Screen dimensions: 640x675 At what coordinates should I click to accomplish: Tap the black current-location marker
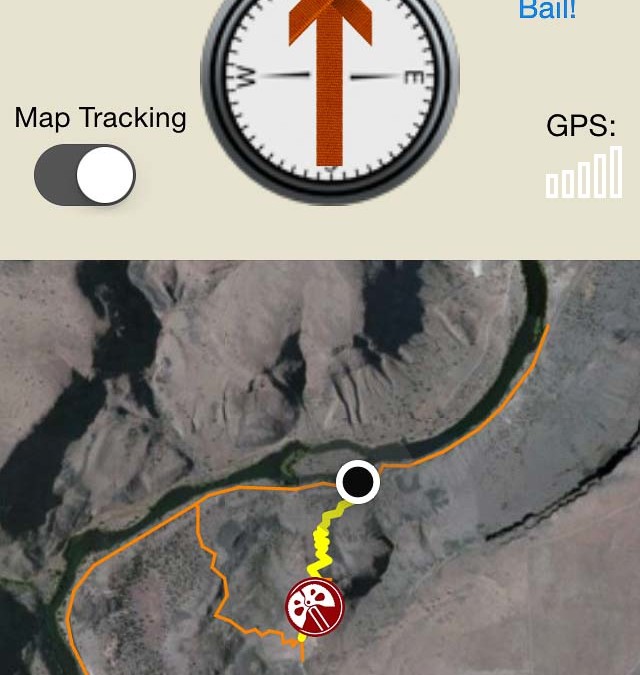point(358,482)
